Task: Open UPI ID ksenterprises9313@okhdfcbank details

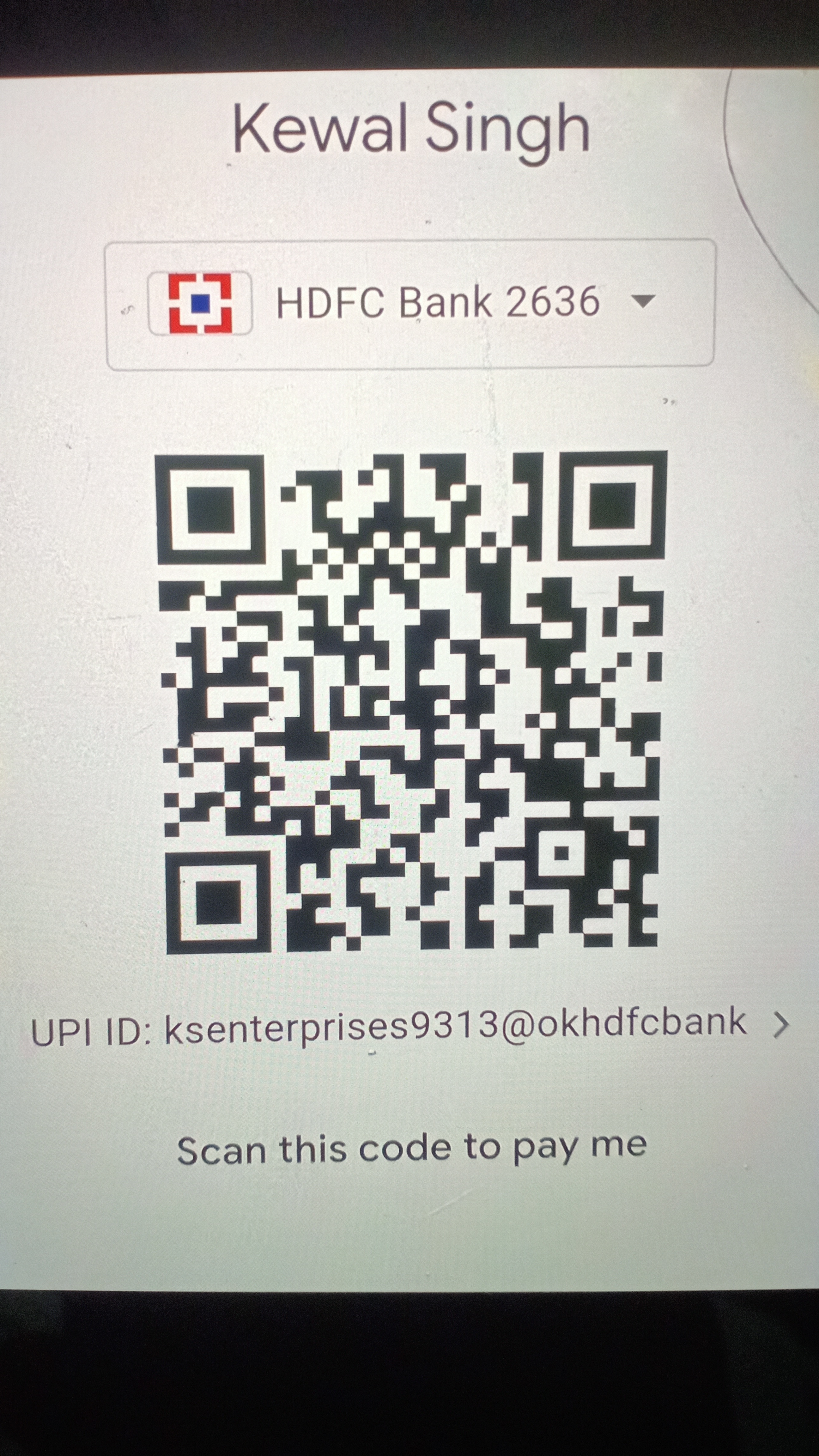Action: click(x=780, y=1025)
